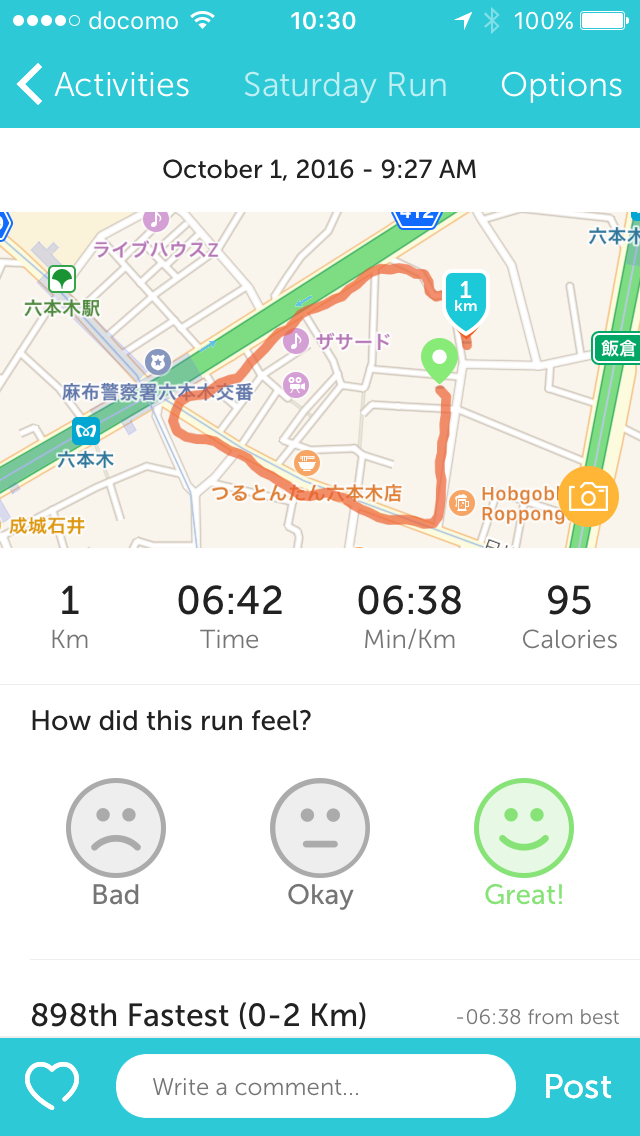The height and width of the screenshot is (1136, 640).
Task: Tap the Write a comment field
Action: point(316,1086)
